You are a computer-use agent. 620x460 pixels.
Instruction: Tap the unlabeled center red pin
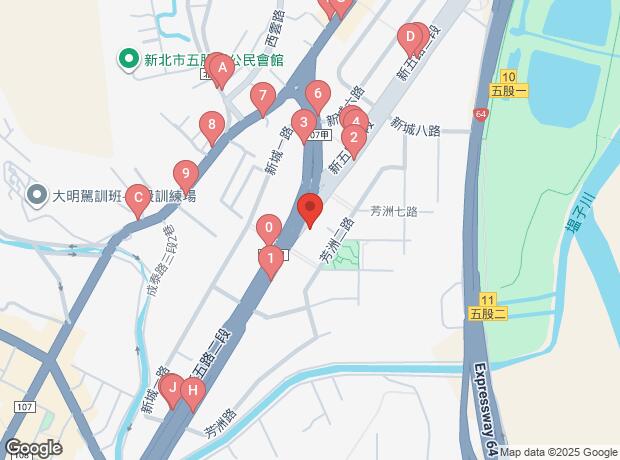coord(310,208)
